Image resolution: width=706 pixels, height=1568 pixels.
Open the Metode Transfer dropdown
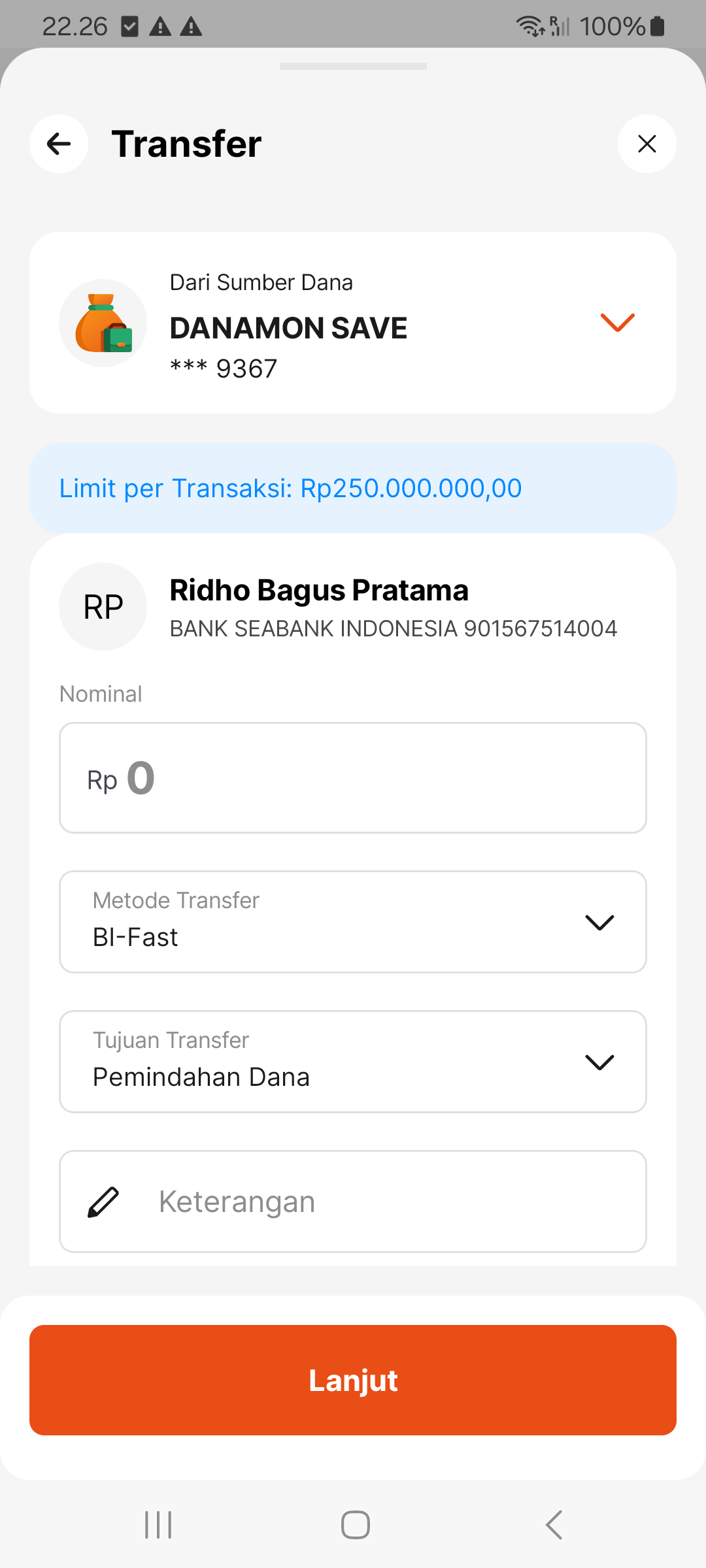353,922
